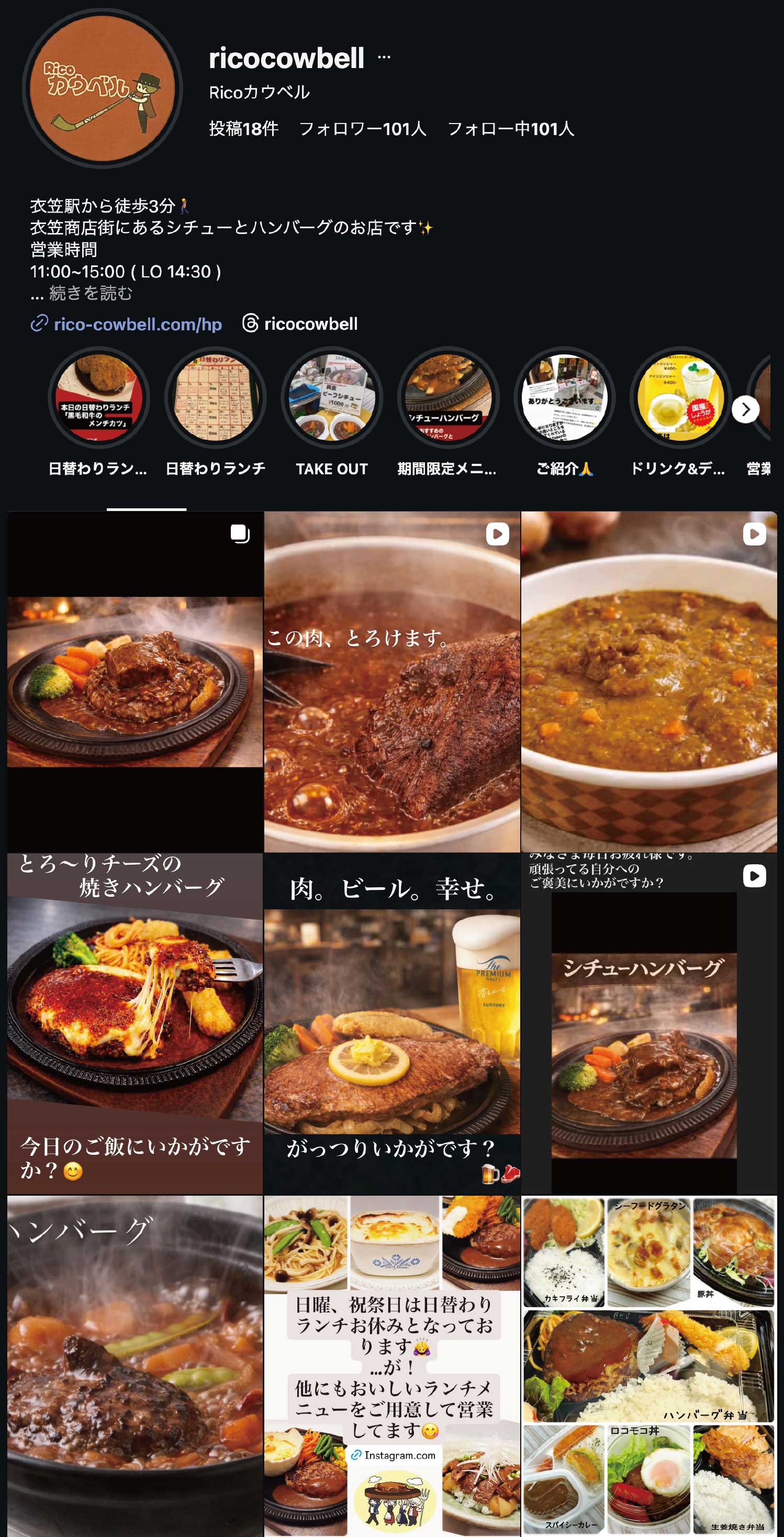The width and height of the screenshot is (784, 1537).
Task: Open the curry bowl reel post
Action: (x=648, y=682)
